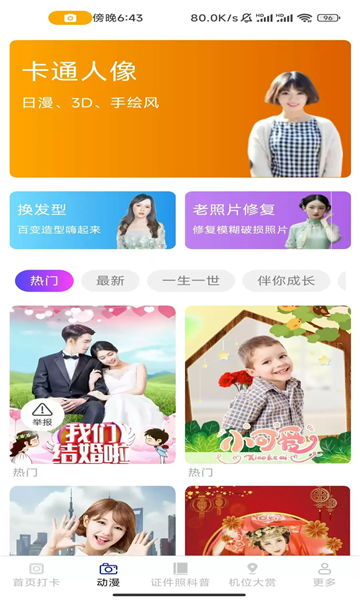Open the 证件照科普 tab
The height and width of the screenshot is (600, 360).
click(180, 575)
